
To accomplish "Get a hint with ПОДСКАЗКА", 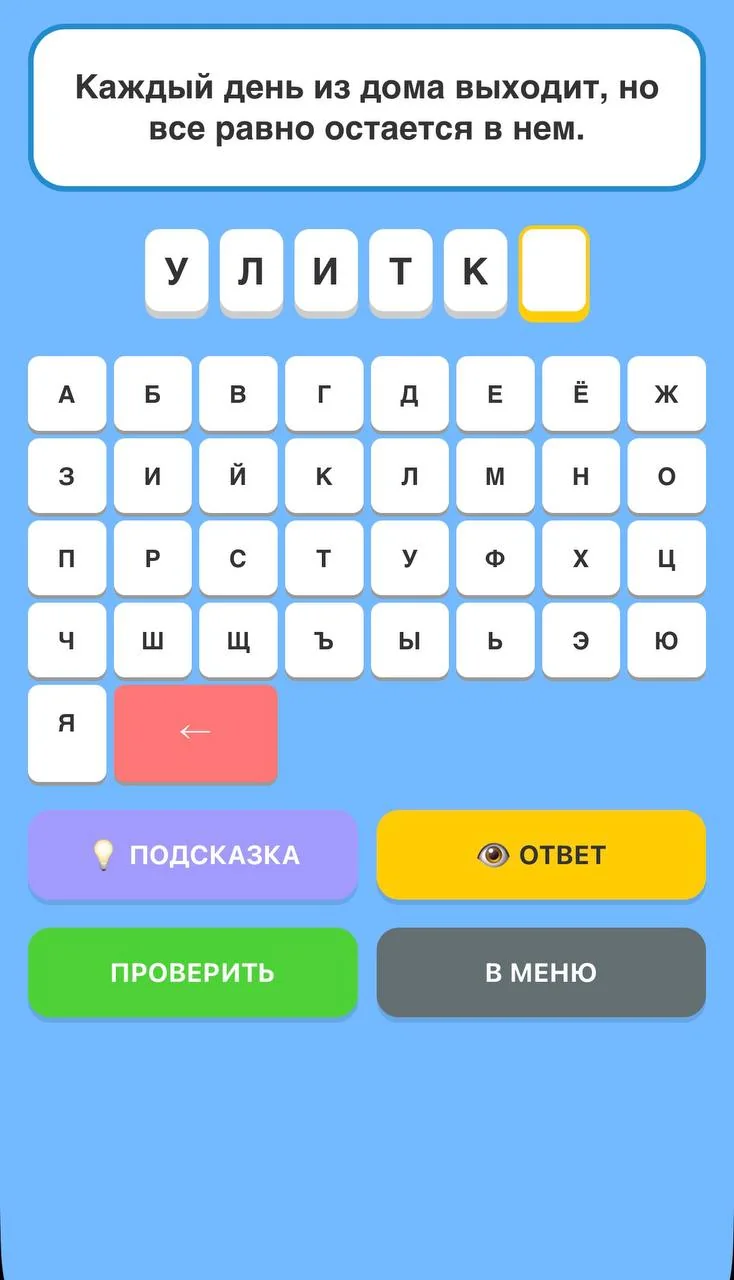I will click(193, 855).
